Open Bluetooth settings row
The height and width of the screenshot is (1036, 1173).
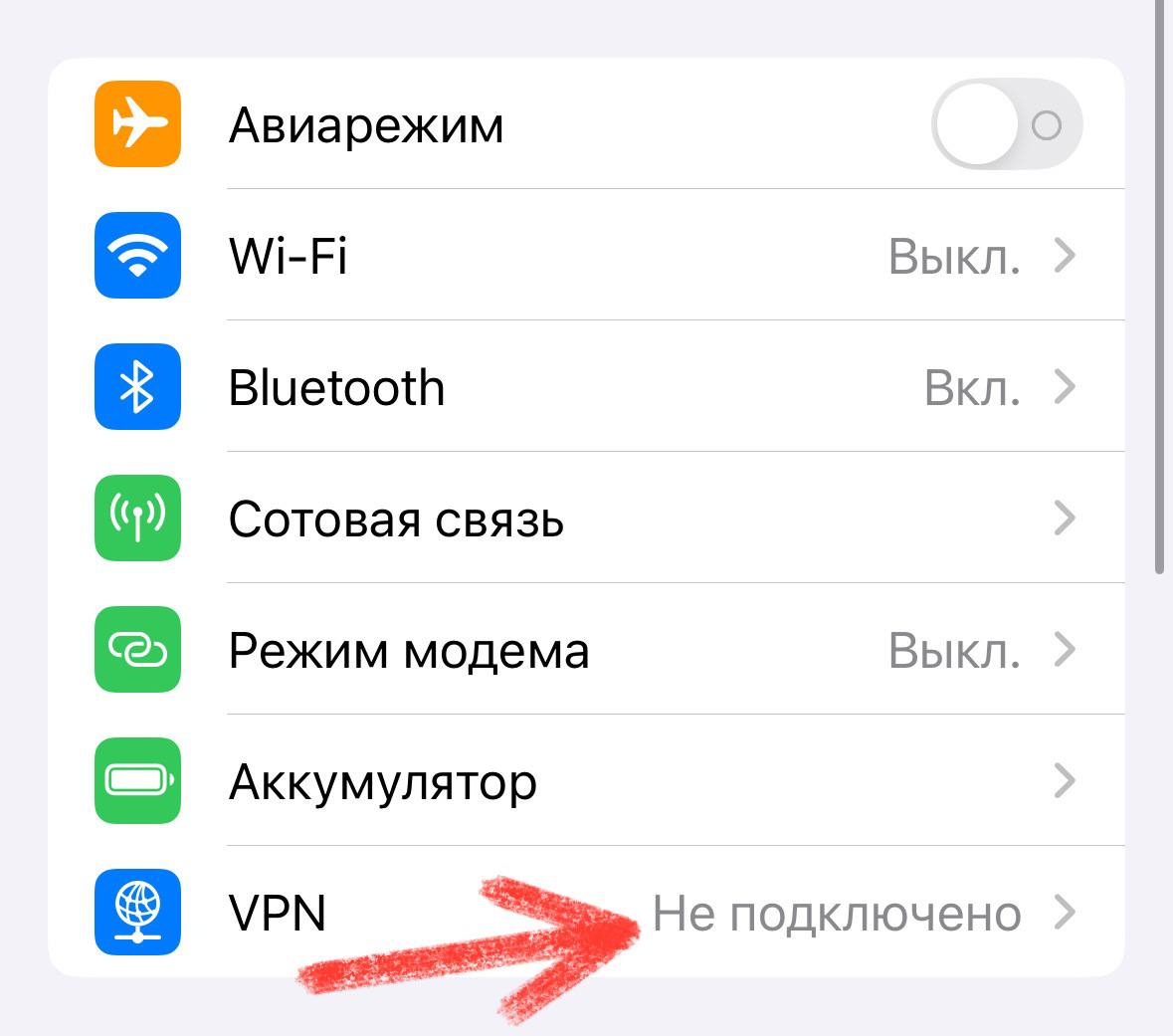pyautogui.click(x=597, y=387)
